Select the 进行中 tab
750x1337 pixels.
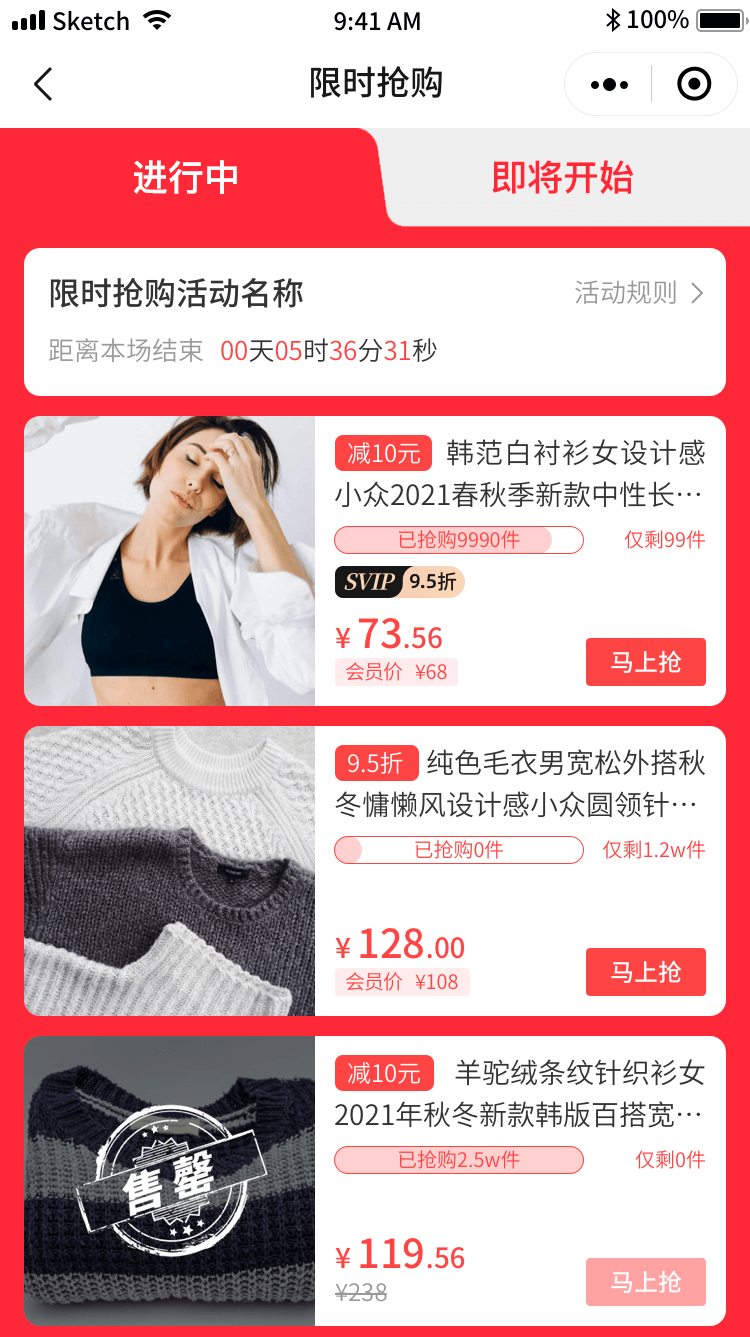click(186, 178)
